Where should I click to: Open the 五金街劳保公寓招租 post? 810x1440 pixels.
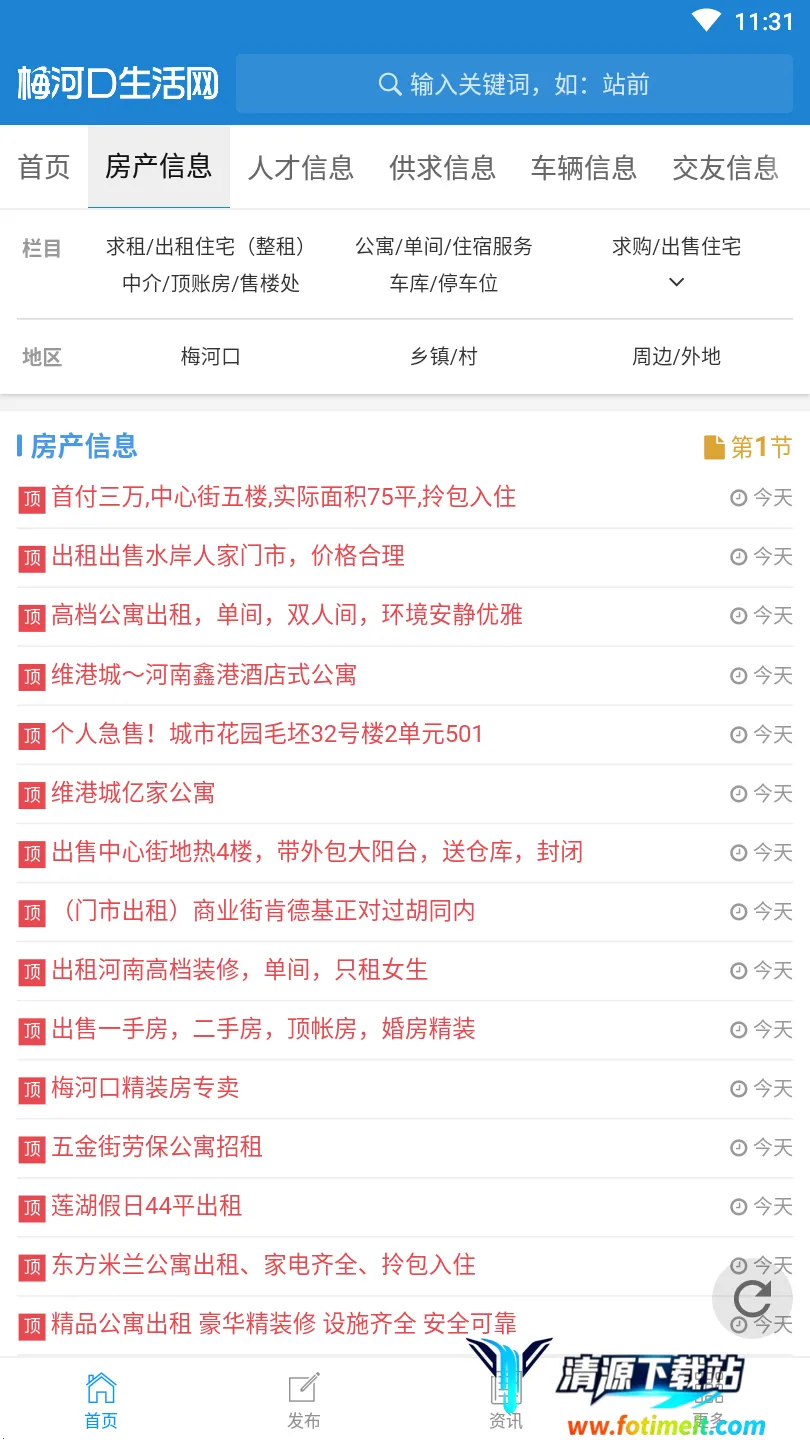(157, 1147)
